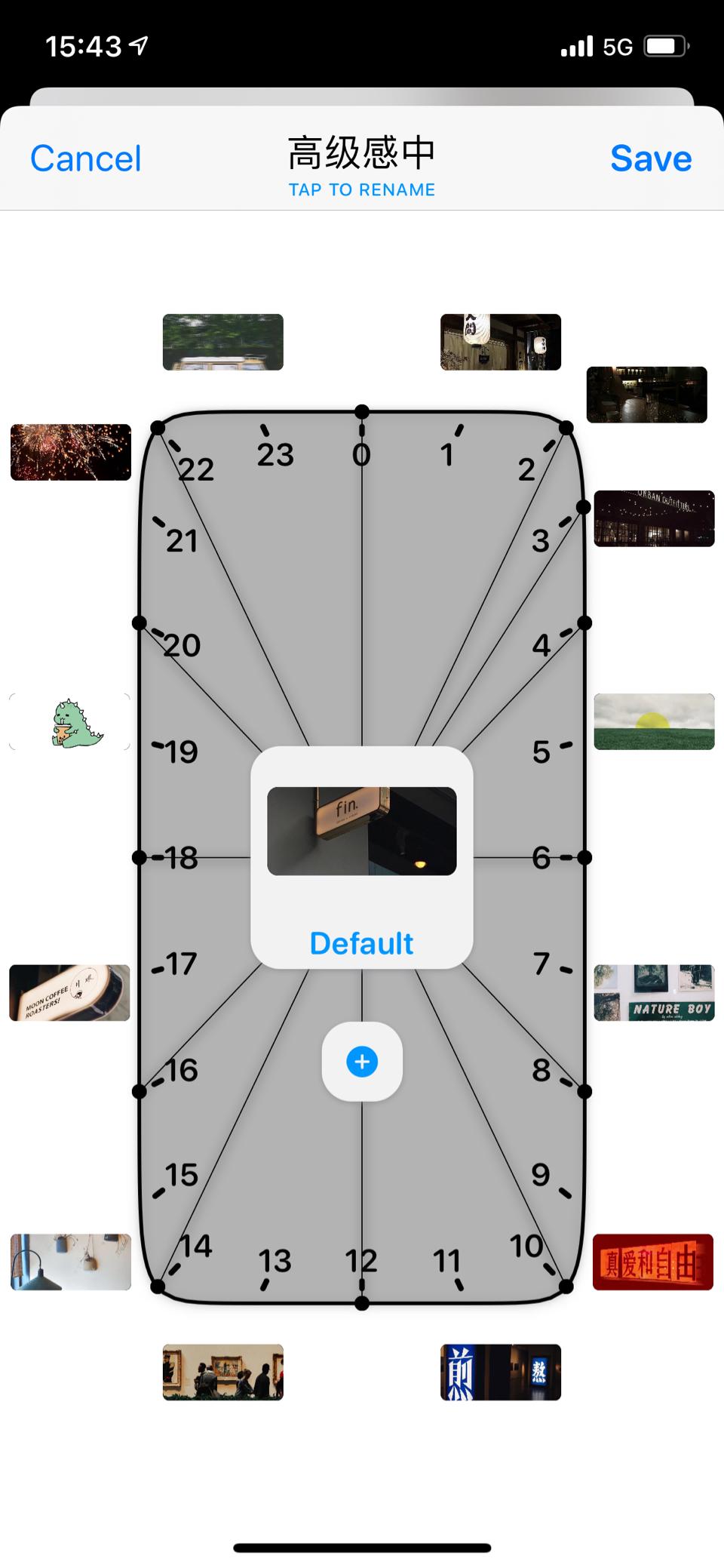Choose the Moon Coffee Roasters thumbnail
The image size is (724, 1568).
(x=69, y=992)
